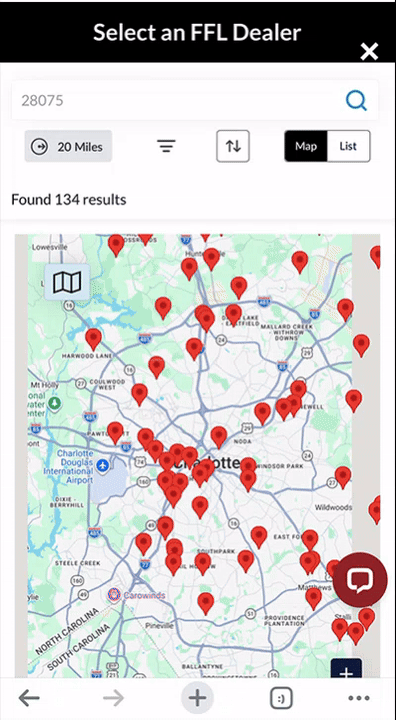Tap the zip code search field
The height and width of the screenshot is (720, 396).
179,100
